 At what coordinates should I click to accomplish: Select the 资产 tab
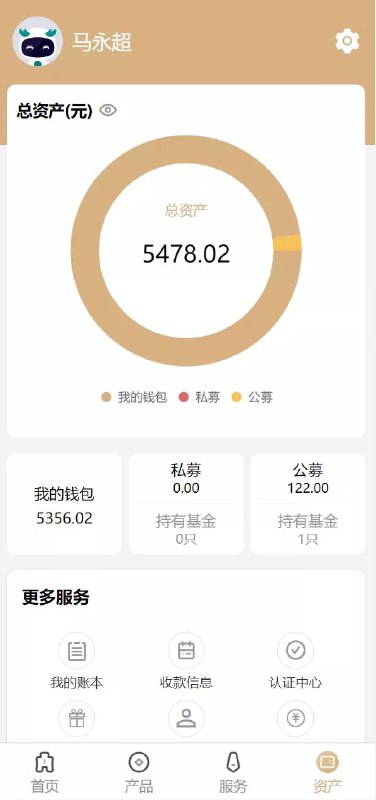click(328, 772)
